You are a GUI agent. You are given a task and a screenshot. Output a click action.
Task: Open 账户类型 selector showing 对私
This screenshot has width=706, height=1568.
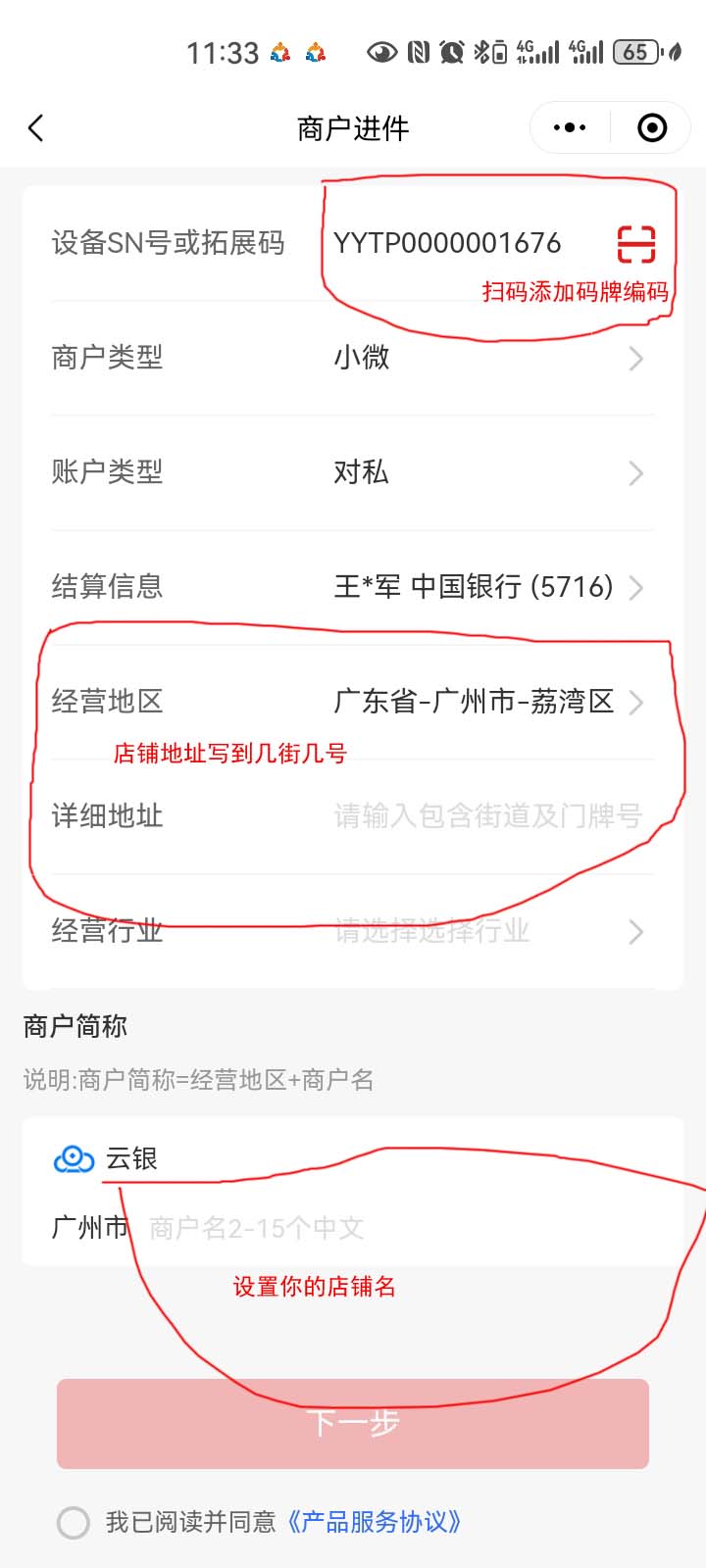pyautogui.click(x=353, y=472)
